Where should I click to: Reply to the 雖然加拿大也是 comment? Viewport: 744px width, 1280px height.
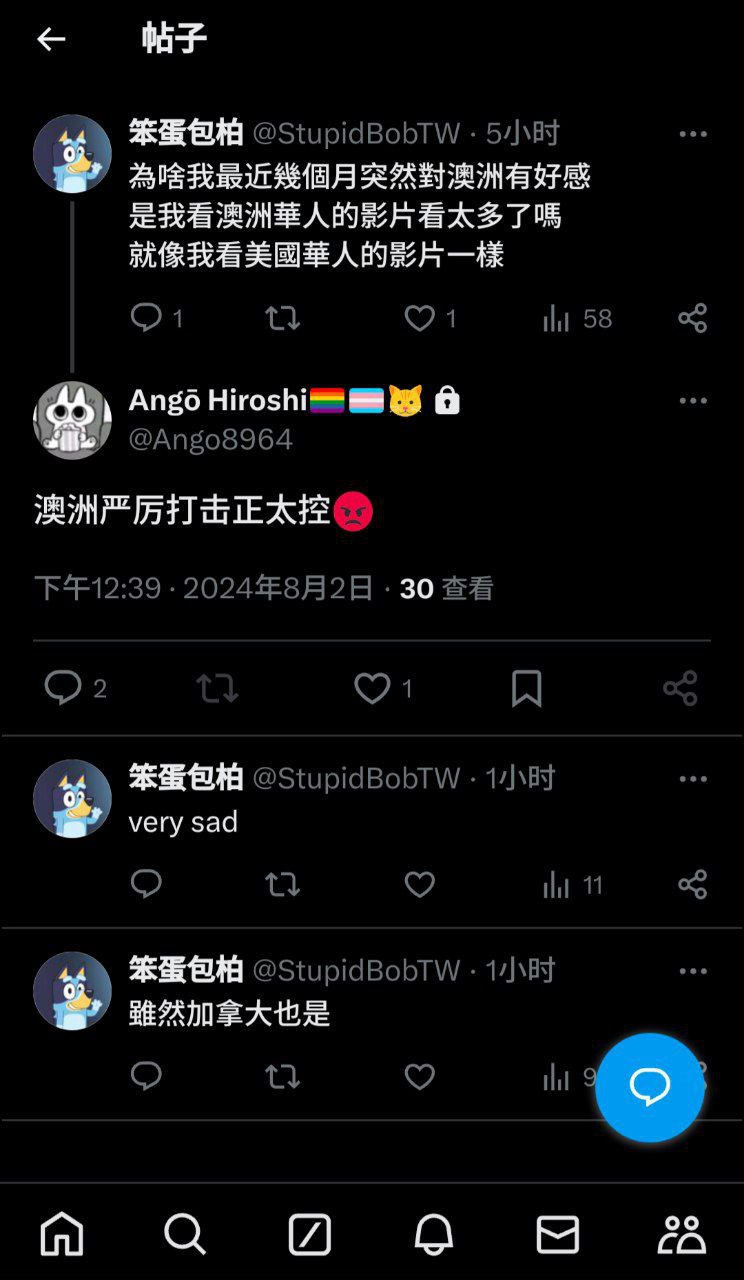coord(146,1076)
